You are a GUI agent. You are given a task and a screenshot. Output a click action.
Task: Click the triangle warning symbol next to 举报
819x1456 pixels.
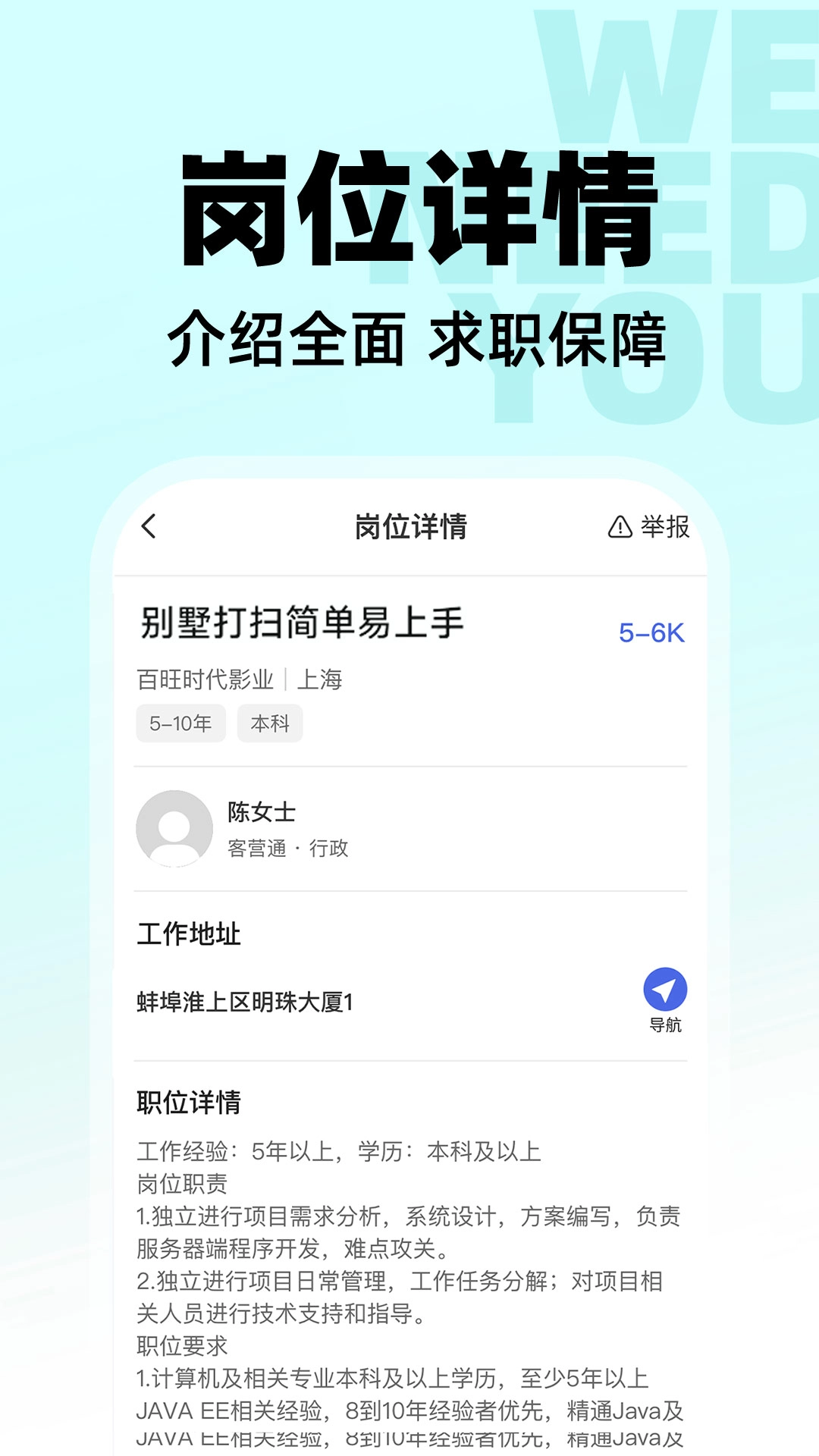620,526
